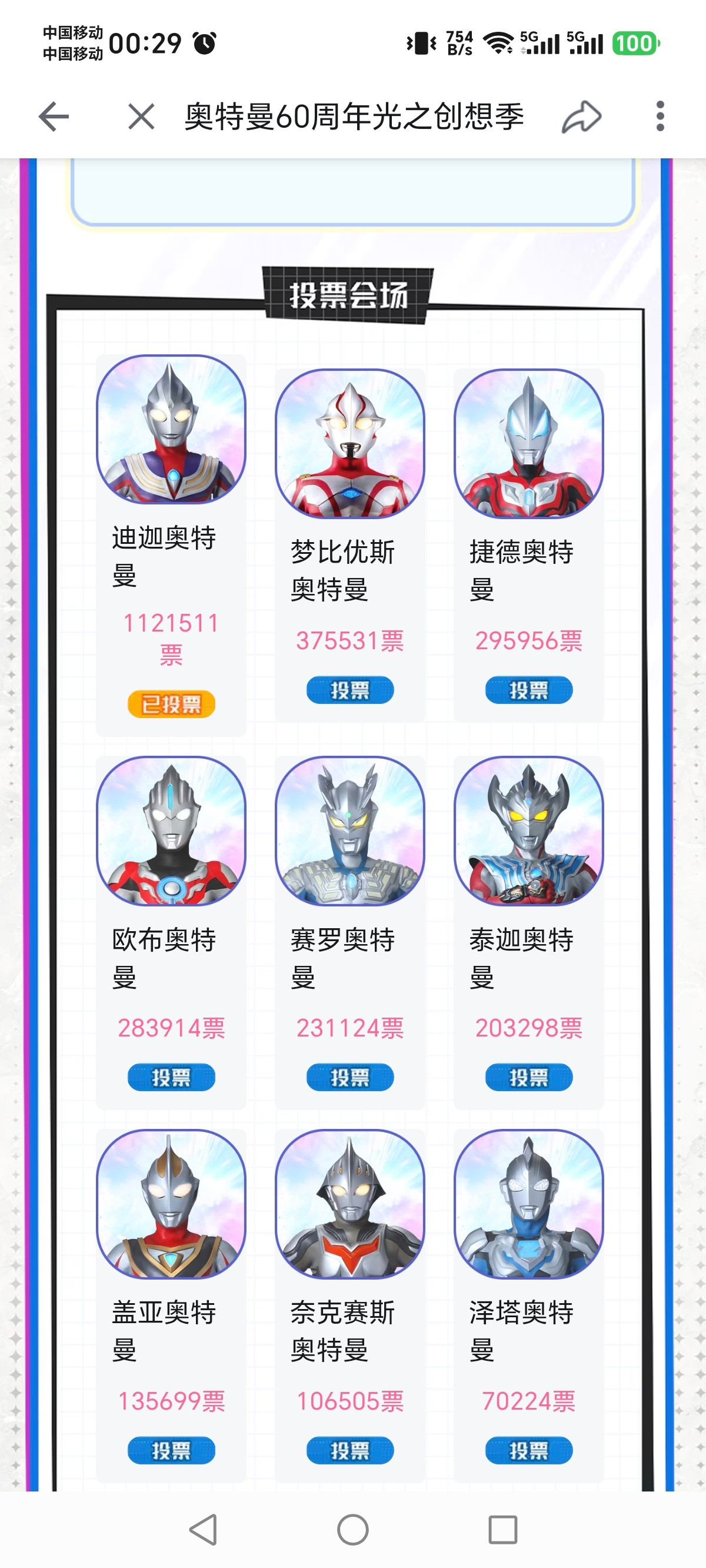Give a vote to 盖亚奥特曼
Screen dimensions: 706x1568
click(x=171, y=1450)
